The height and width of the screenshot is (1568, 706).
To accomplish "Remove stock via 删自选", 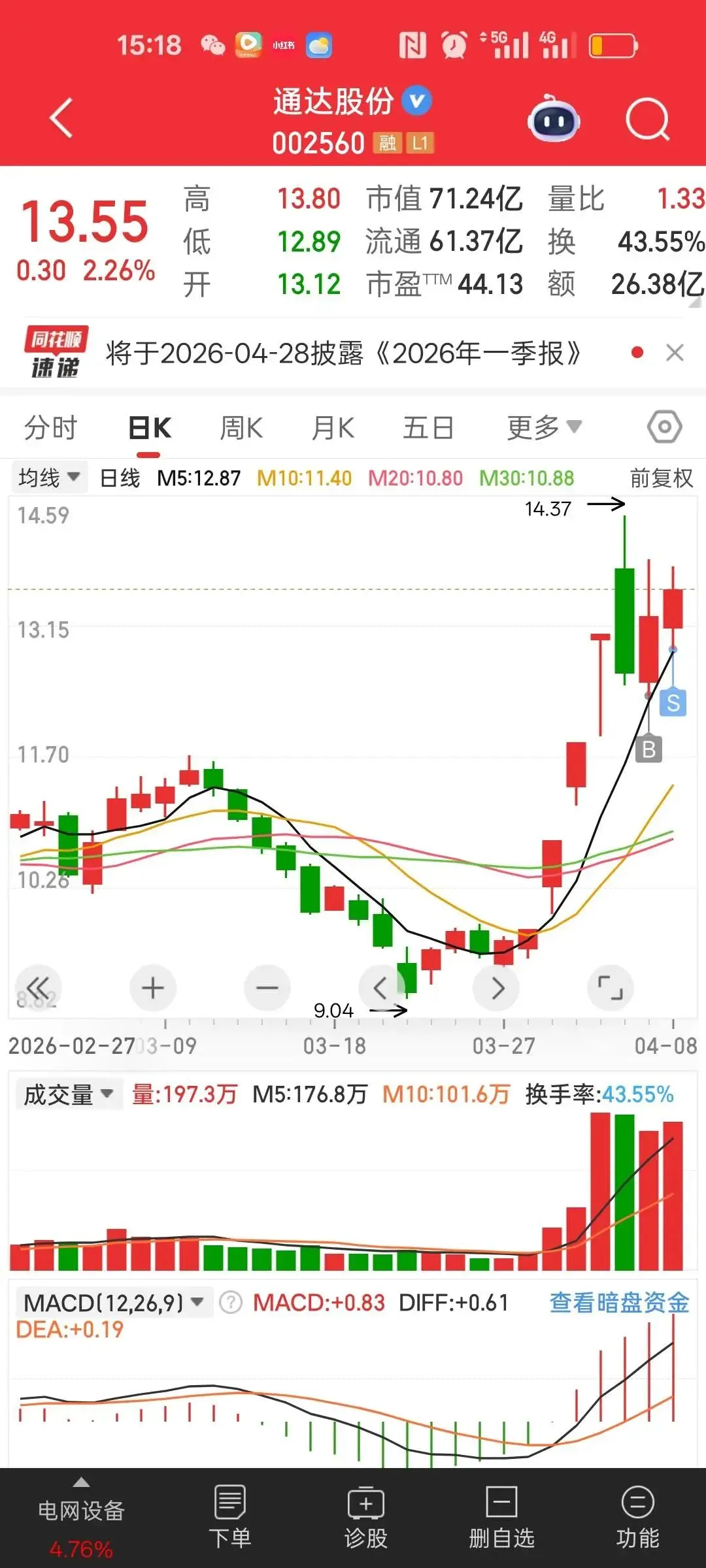I will [x=501, y=1517].
